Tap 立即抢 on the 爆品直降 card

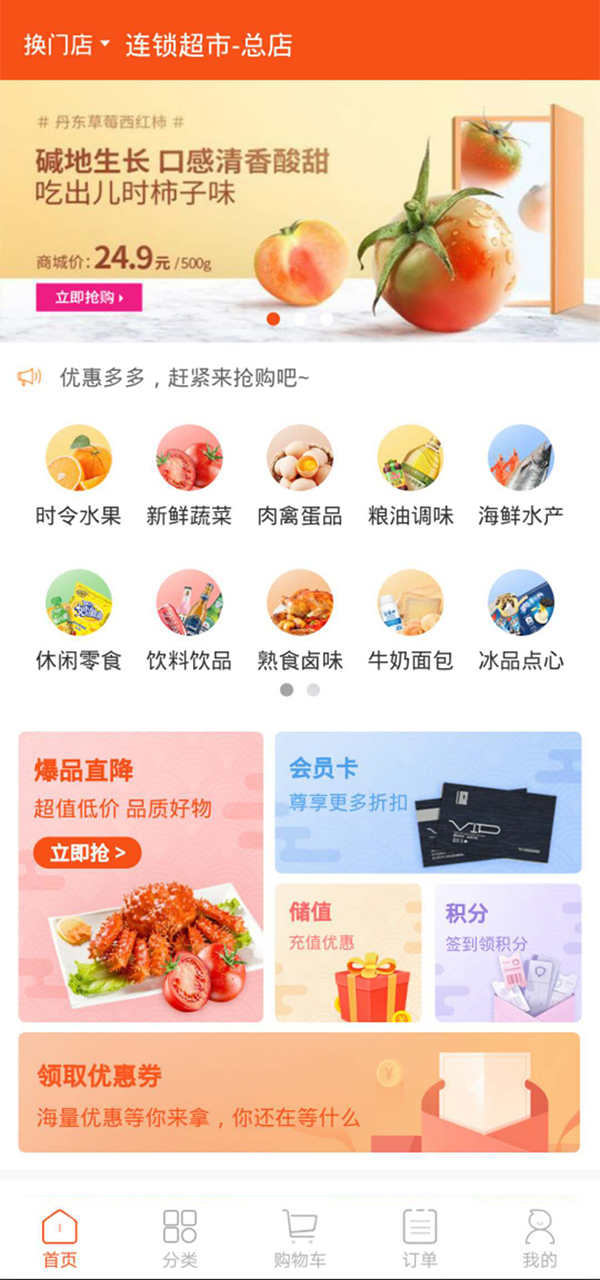point(87,852)
